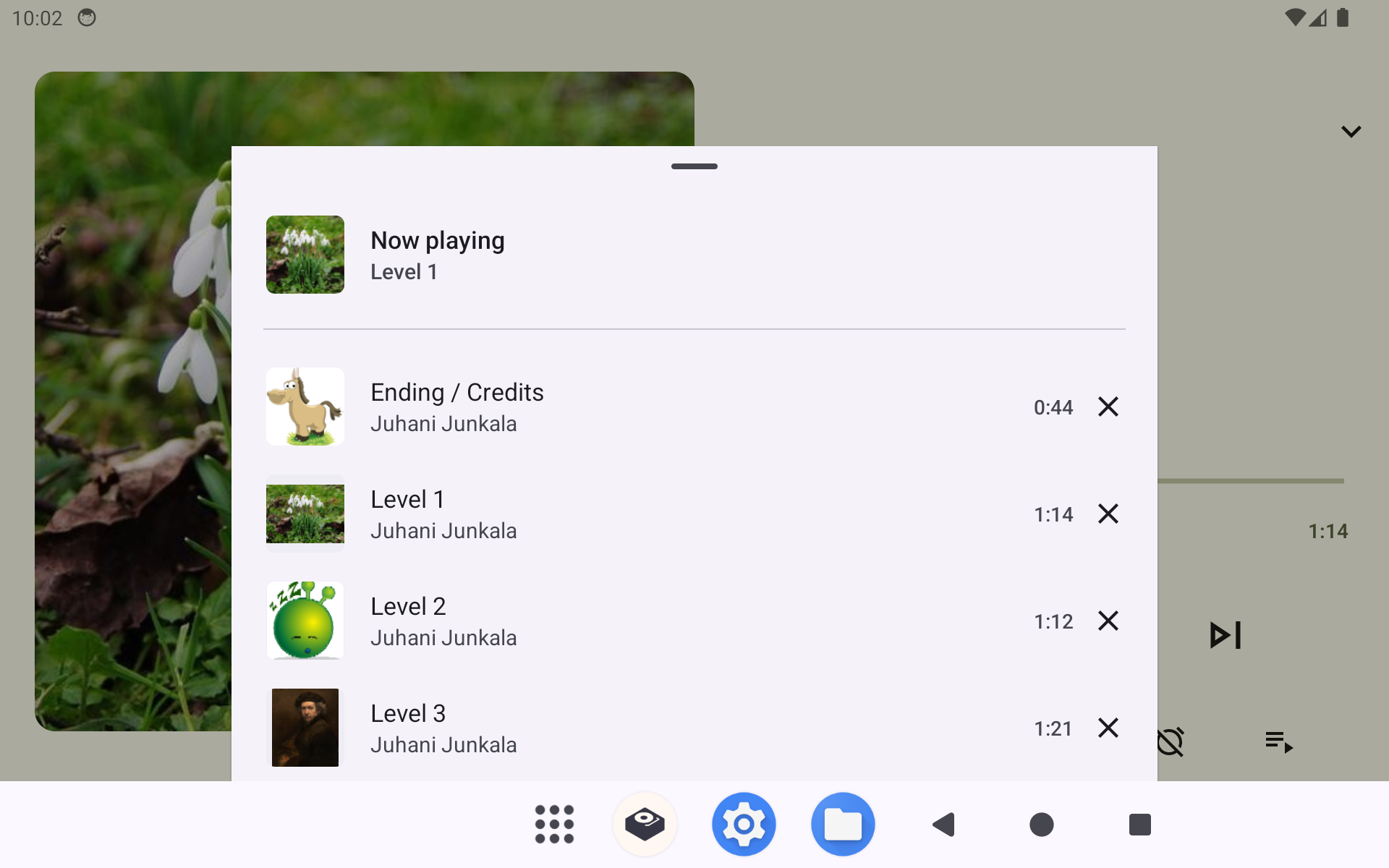
Task: Remove Level 2 from the queue
Action: pyautogui.click(x=1108, y=621)
